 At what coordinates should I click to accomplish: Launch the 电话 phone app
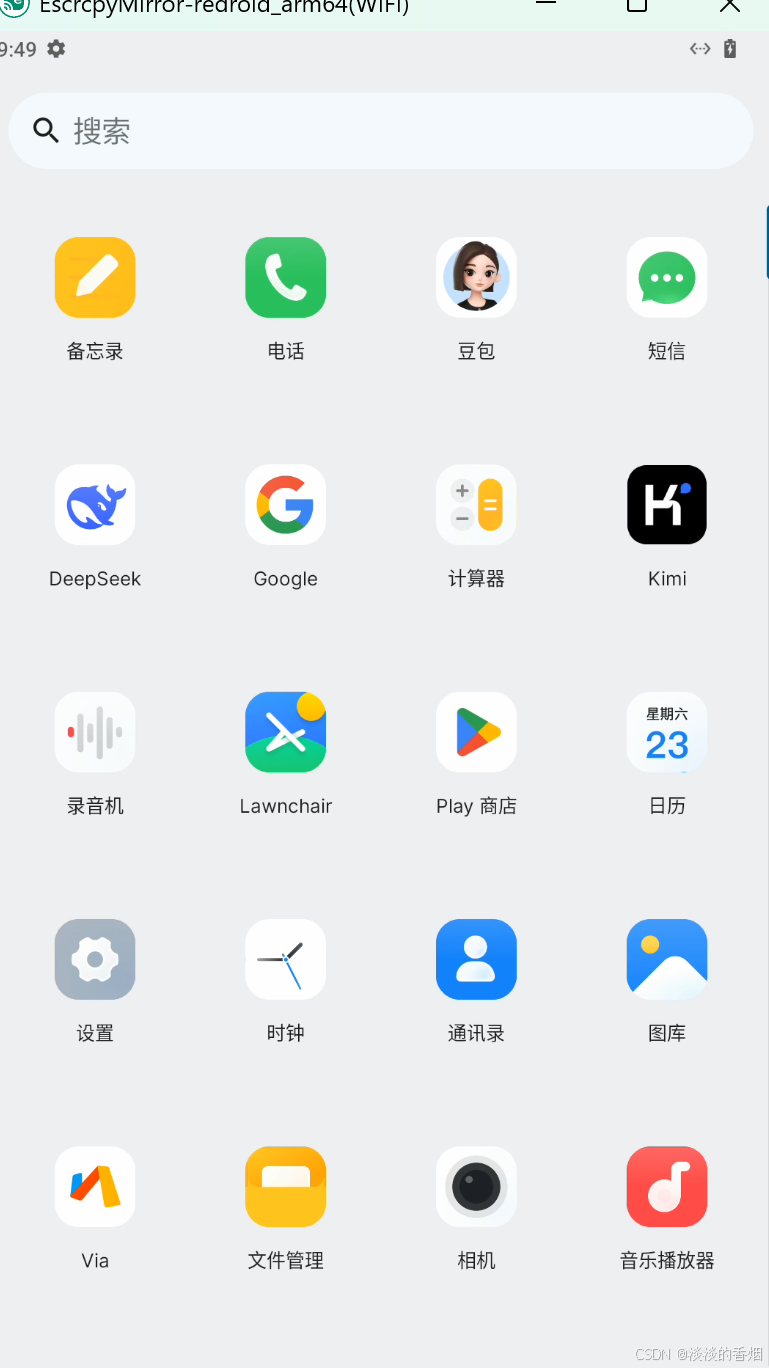click(286, 278)
